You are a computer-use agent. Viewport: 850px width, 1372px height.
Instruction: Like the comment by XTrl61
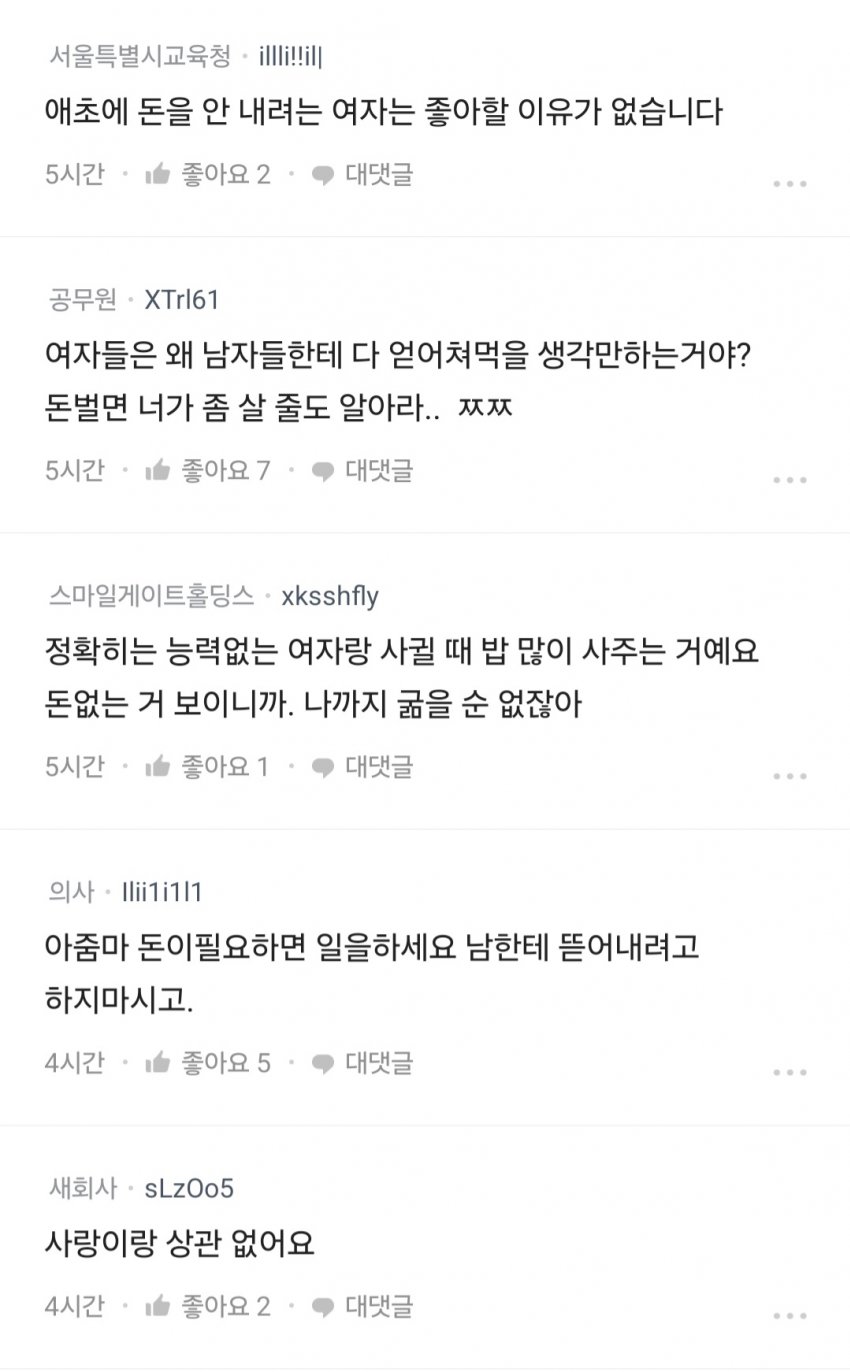pos(208,470)
